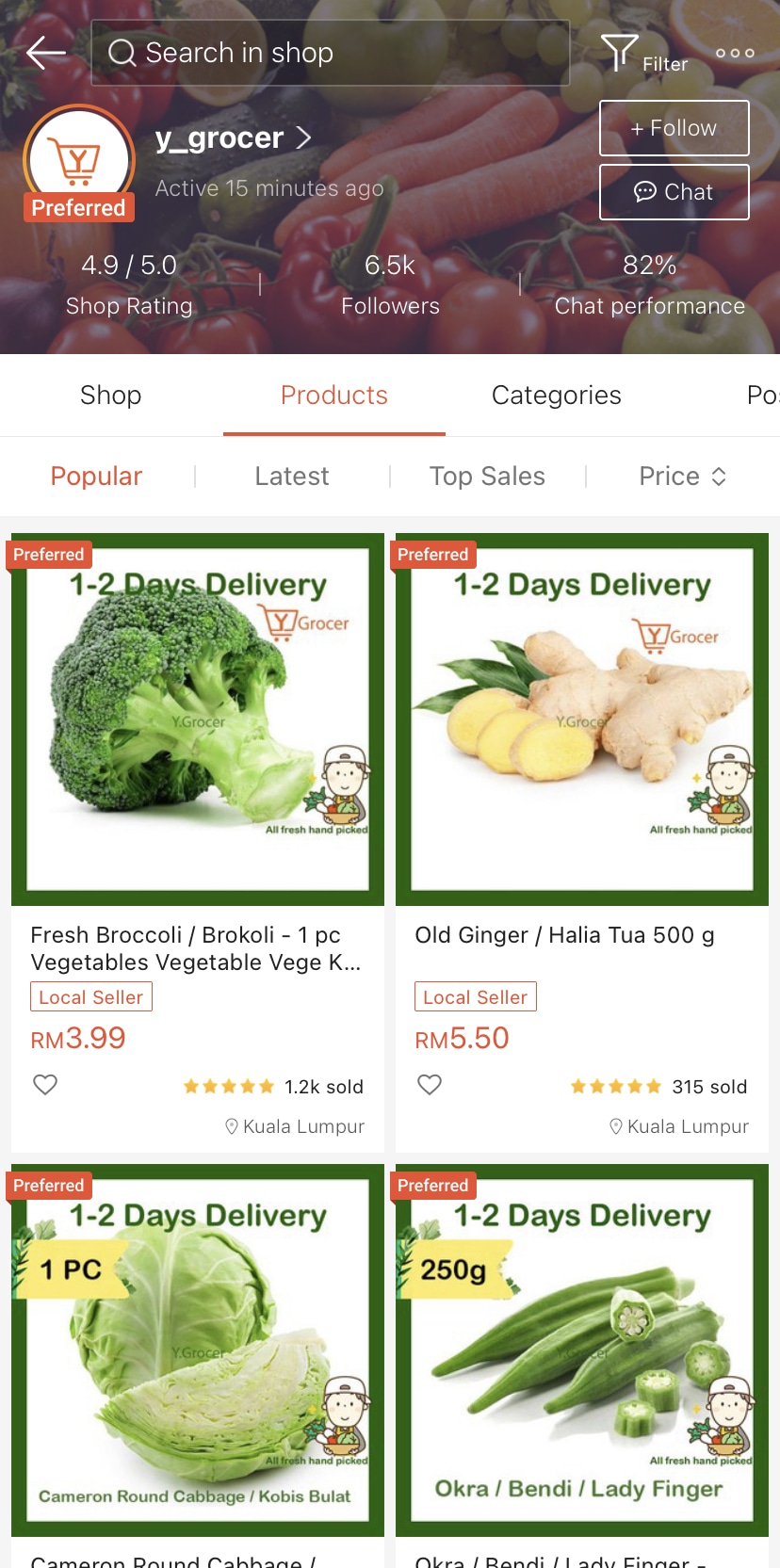Tap the Search in shop field
Viewport: 780px width, 1568px height.
pyautogui.click(x=330, y=53)
